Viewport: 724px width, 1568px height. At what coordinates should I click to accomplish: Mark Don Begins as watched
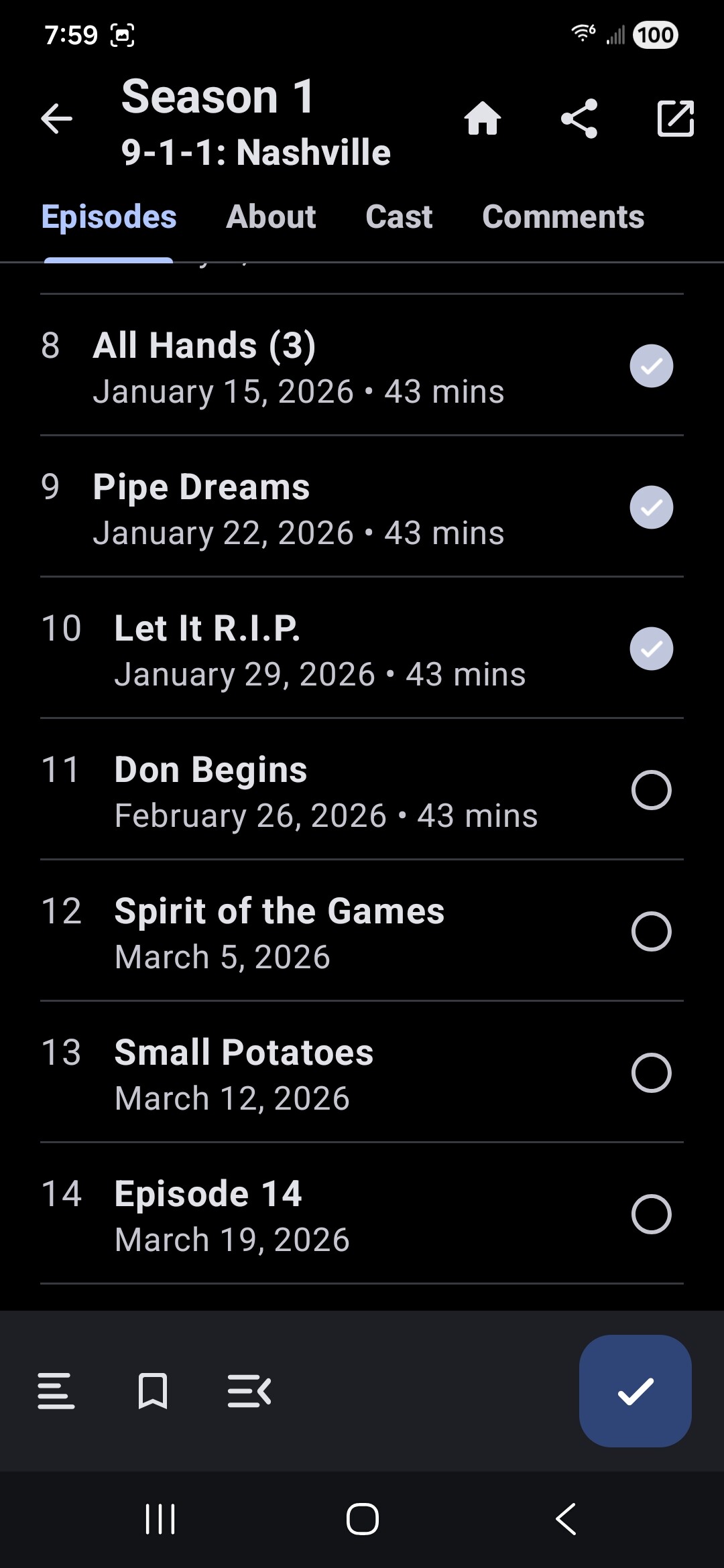coord(651,790)
